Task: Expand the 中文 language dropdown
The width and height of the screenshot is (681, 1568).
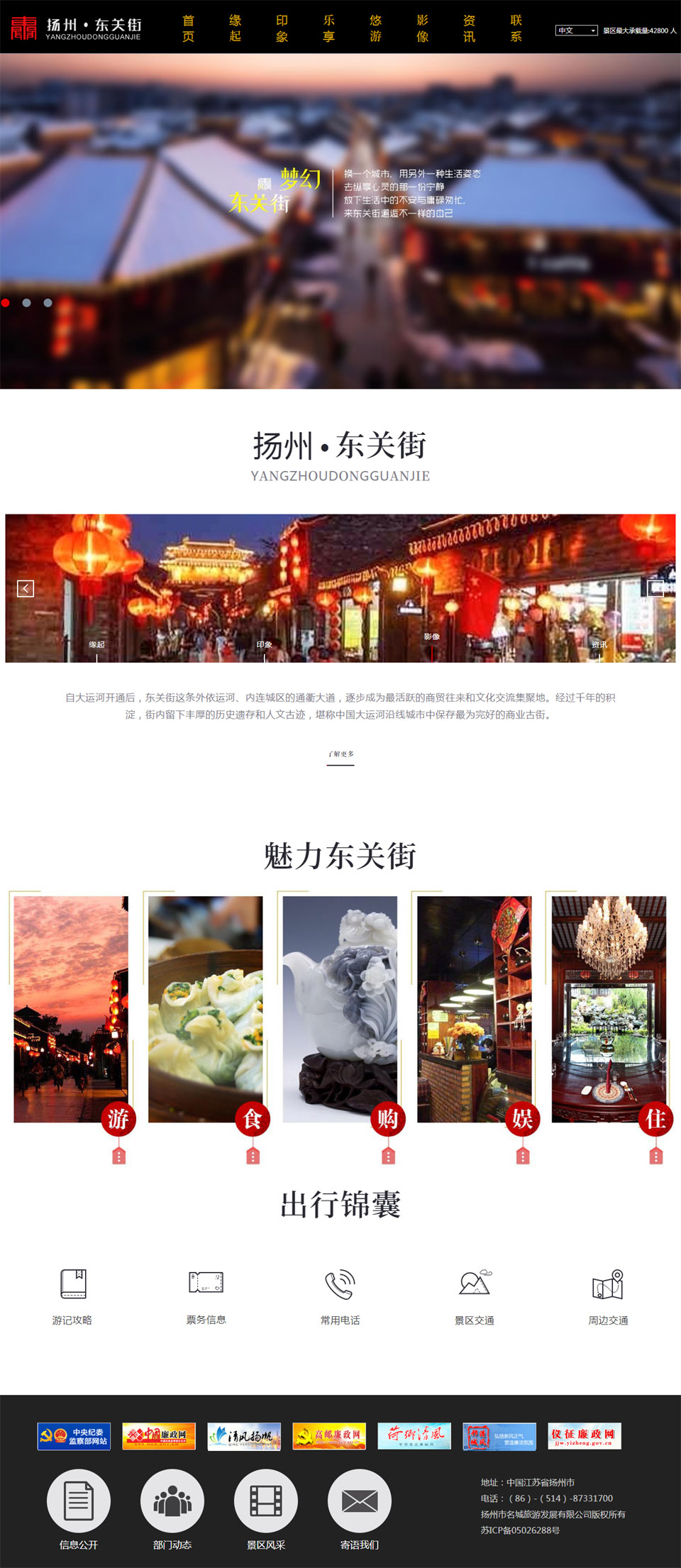Action: pos(576,31)
